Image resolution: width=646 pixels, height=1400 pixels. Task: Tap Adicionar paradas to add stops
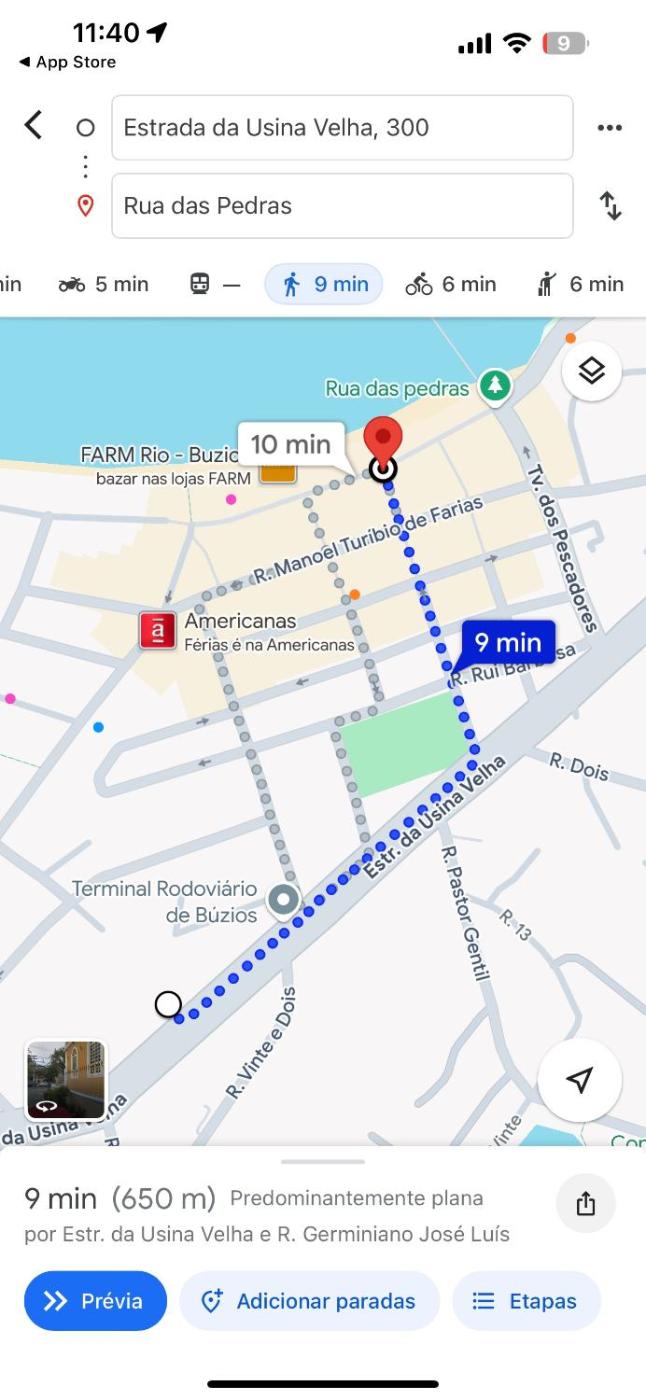pyautogui.click(x=309, y=1301)
